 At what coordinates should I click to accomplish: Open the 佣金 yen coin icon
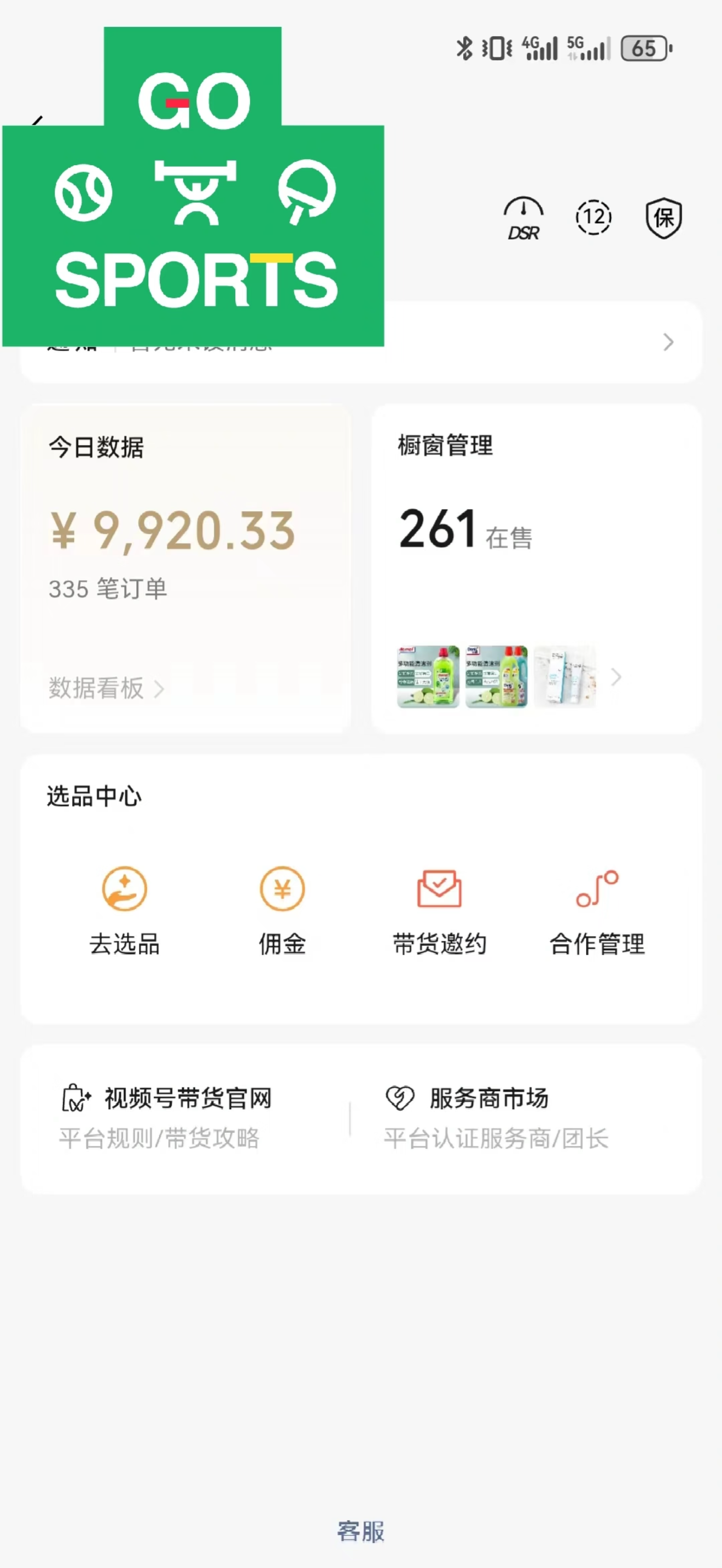coord(282,890)
